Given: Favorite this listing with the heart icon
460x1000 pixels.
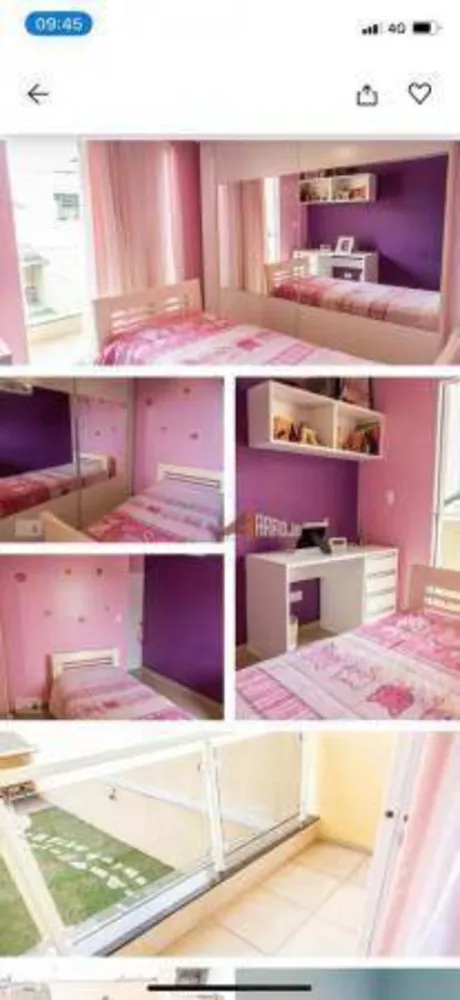Looking at the screenshot, I should pyautogui.click(x=420, y=94).
